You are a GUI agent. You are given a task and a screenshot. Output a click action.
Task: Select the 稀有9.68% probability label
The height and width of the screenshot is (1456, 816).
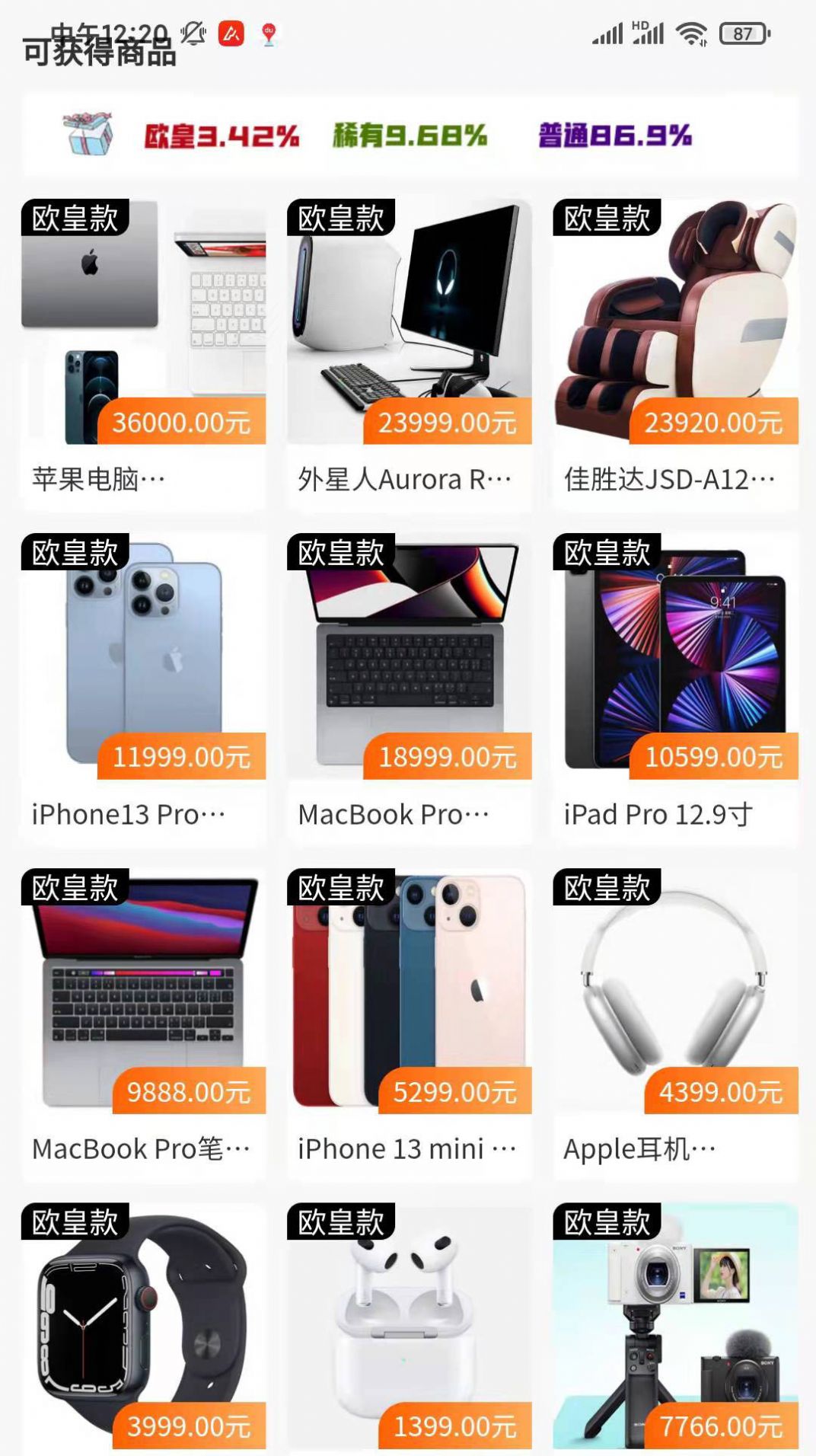coord(409,137)
